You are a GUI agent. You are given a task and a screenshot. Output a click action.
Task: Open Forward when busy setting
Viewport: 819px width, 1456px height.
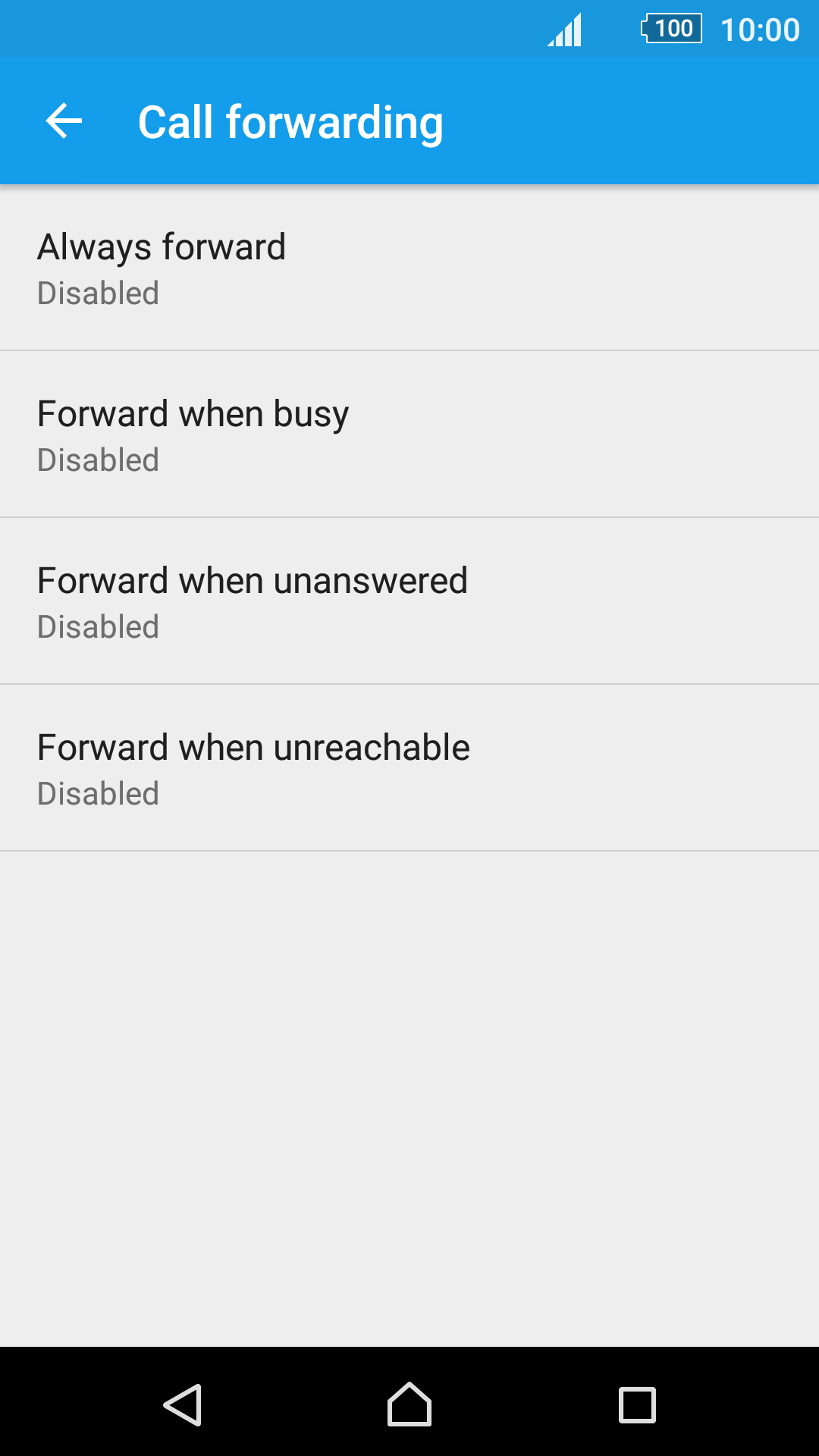[409, 435]
